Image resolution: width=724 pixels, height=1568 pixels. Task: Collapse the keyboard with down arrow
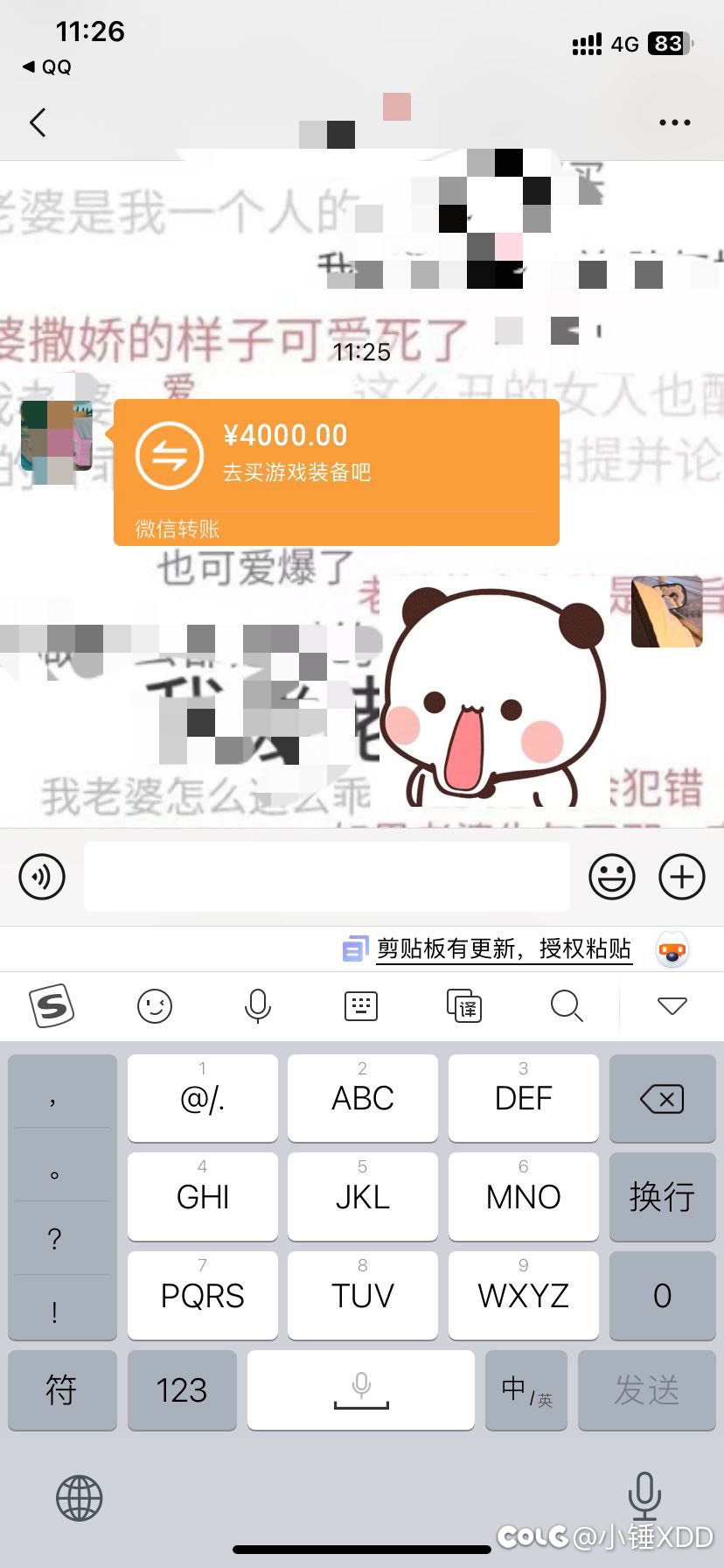pos(672,1006)
